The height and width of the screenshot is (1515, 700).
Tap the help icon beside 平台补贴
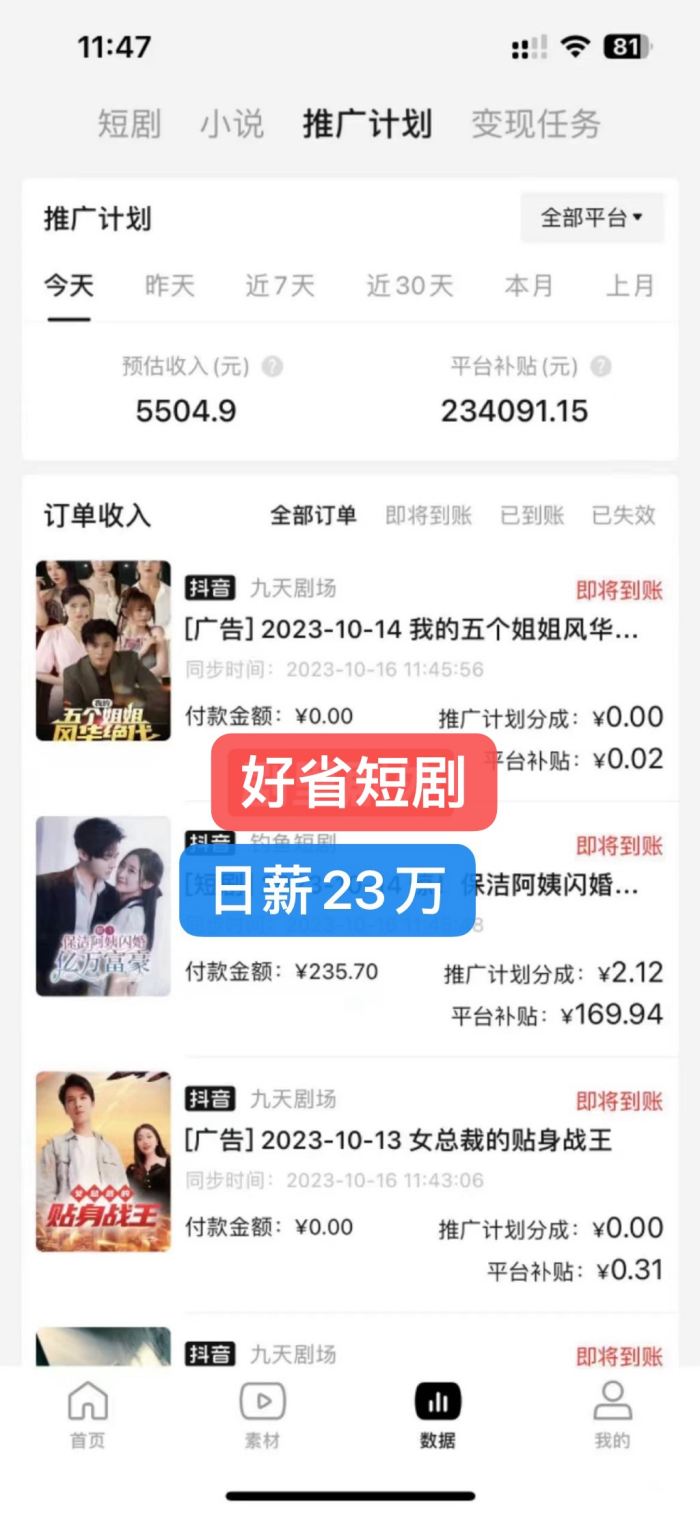point(600,367)
